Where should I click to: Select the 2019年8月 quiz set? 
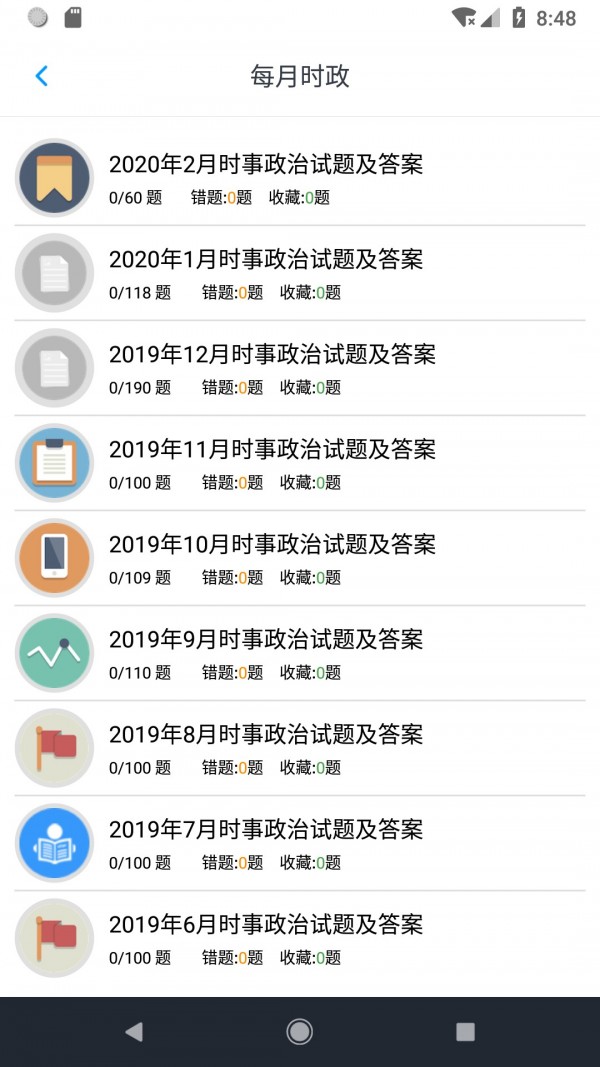pyautogui.click(x=300, y=748)
